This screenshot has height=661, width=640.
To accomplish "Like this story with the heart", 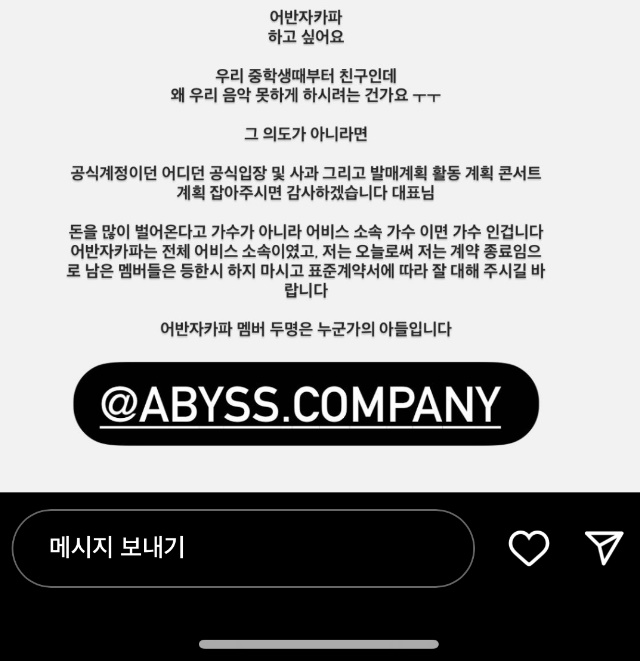I will (x=529, y=547).
